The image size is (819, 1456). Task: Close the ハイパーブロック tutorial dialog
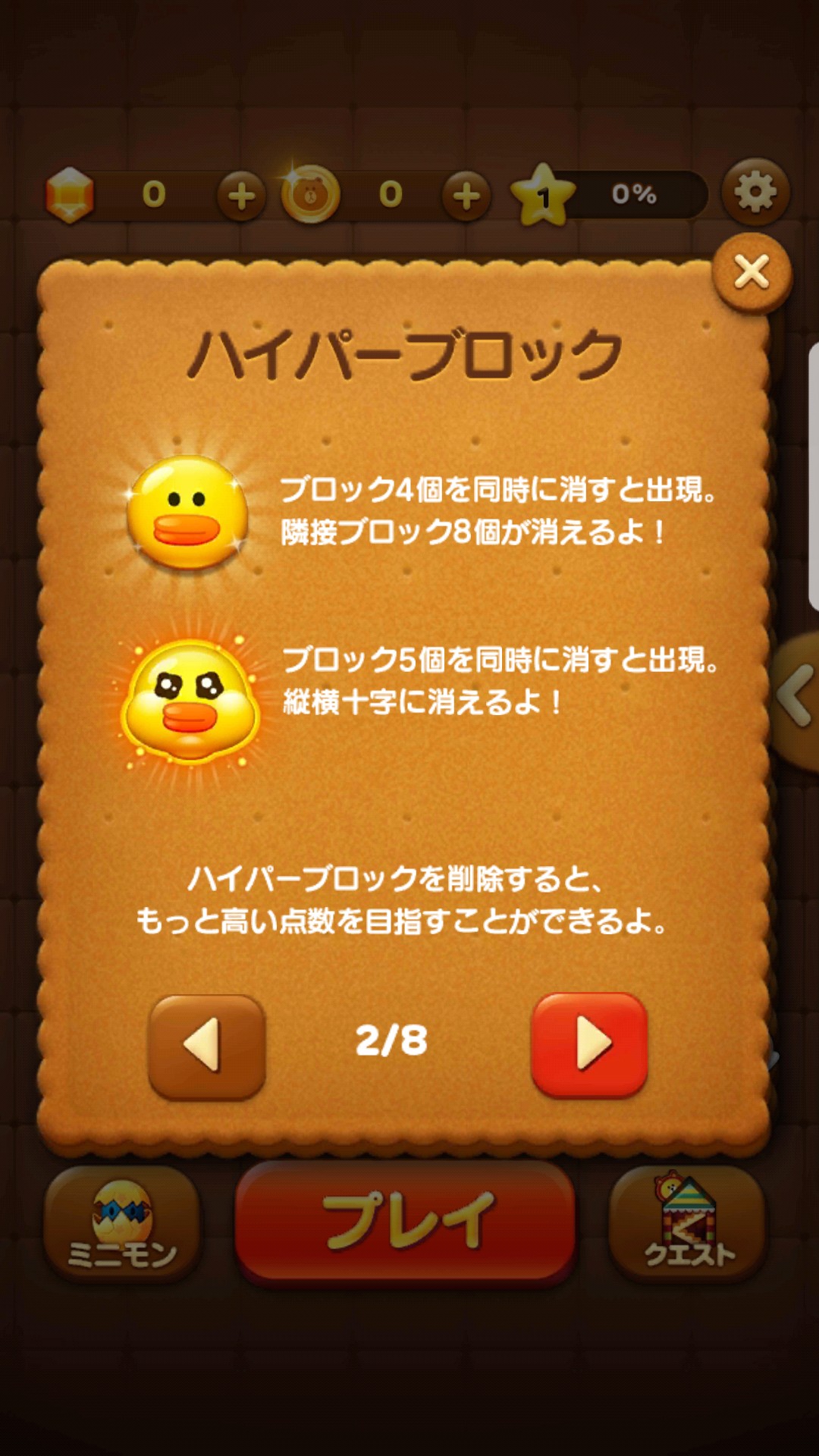tap(751, 273)
